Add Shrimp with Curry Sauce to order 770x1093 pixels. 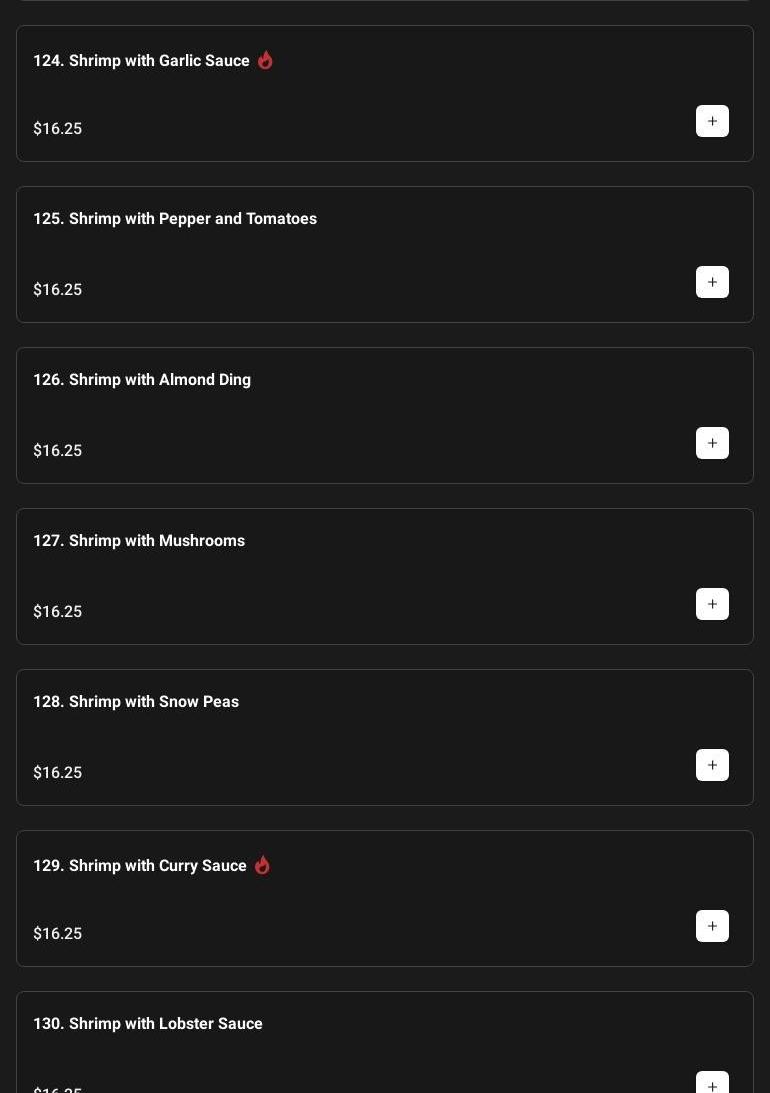pyautogui.click(x=712, y=926)
